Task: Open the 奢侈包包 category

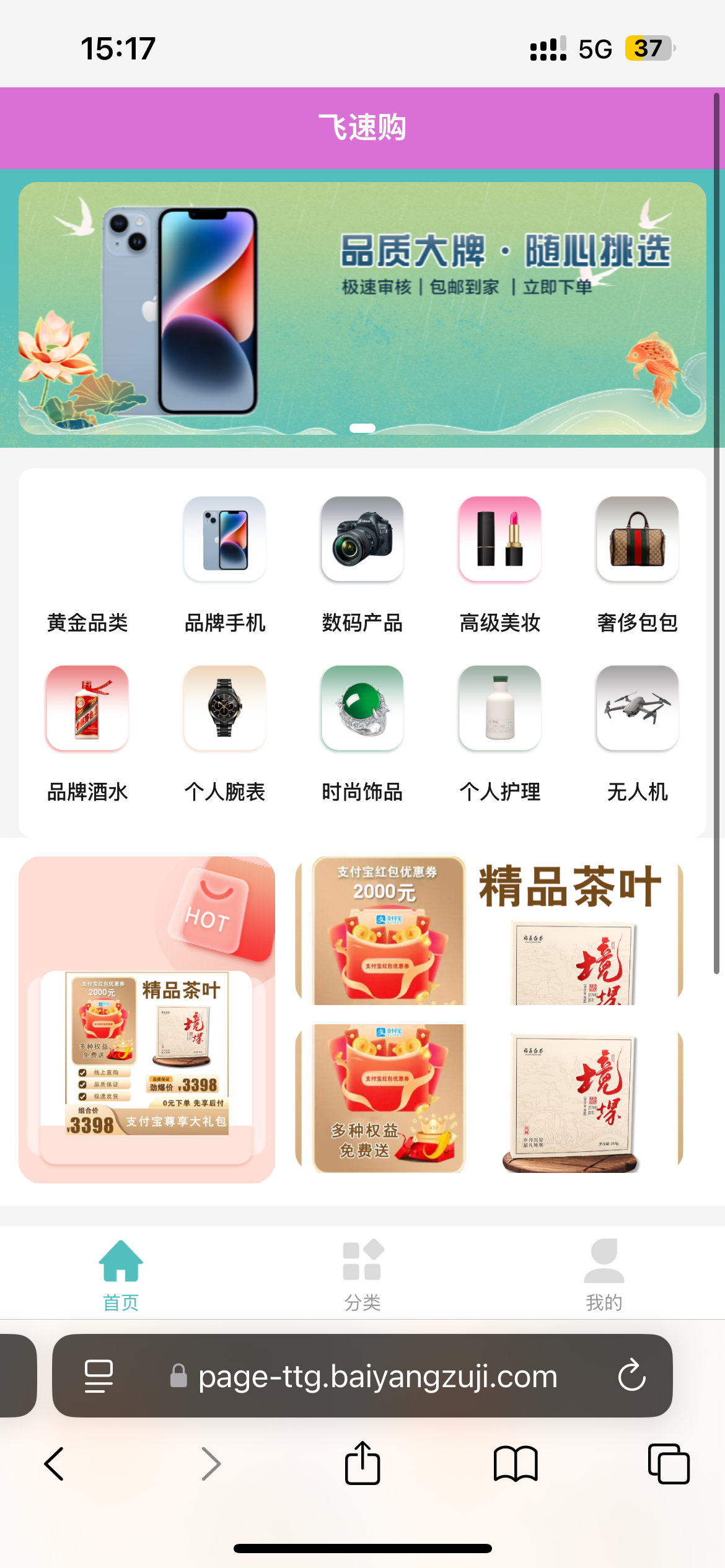Action: click(x=638, y=565)
